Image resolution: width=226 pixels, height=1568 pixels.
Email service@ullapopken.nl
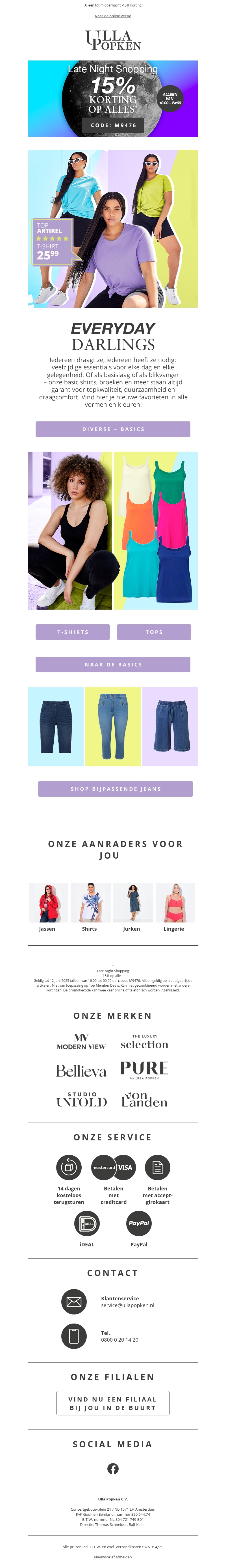127,1305
